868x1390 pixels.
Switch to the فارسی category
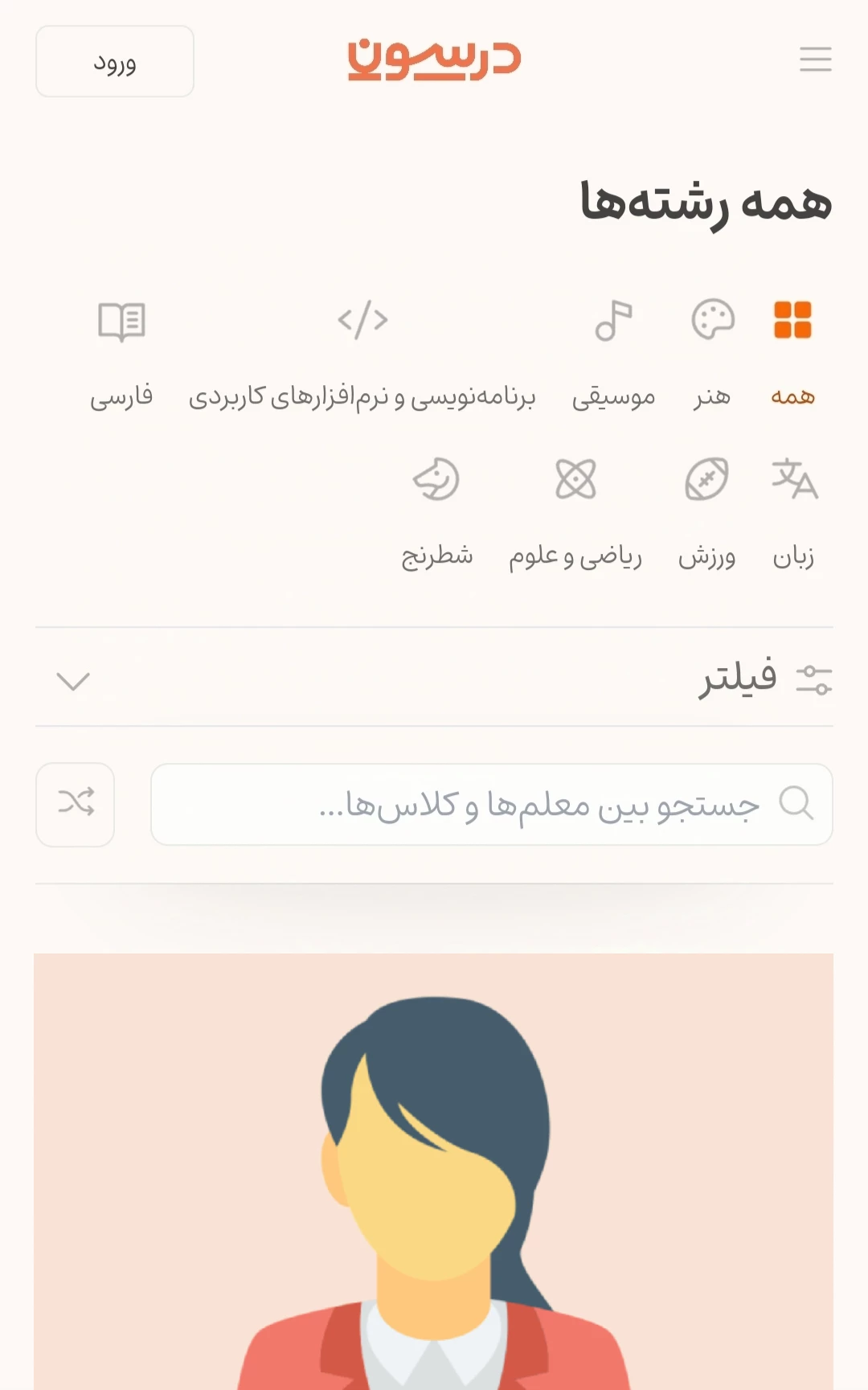click(x=121, y=351)
